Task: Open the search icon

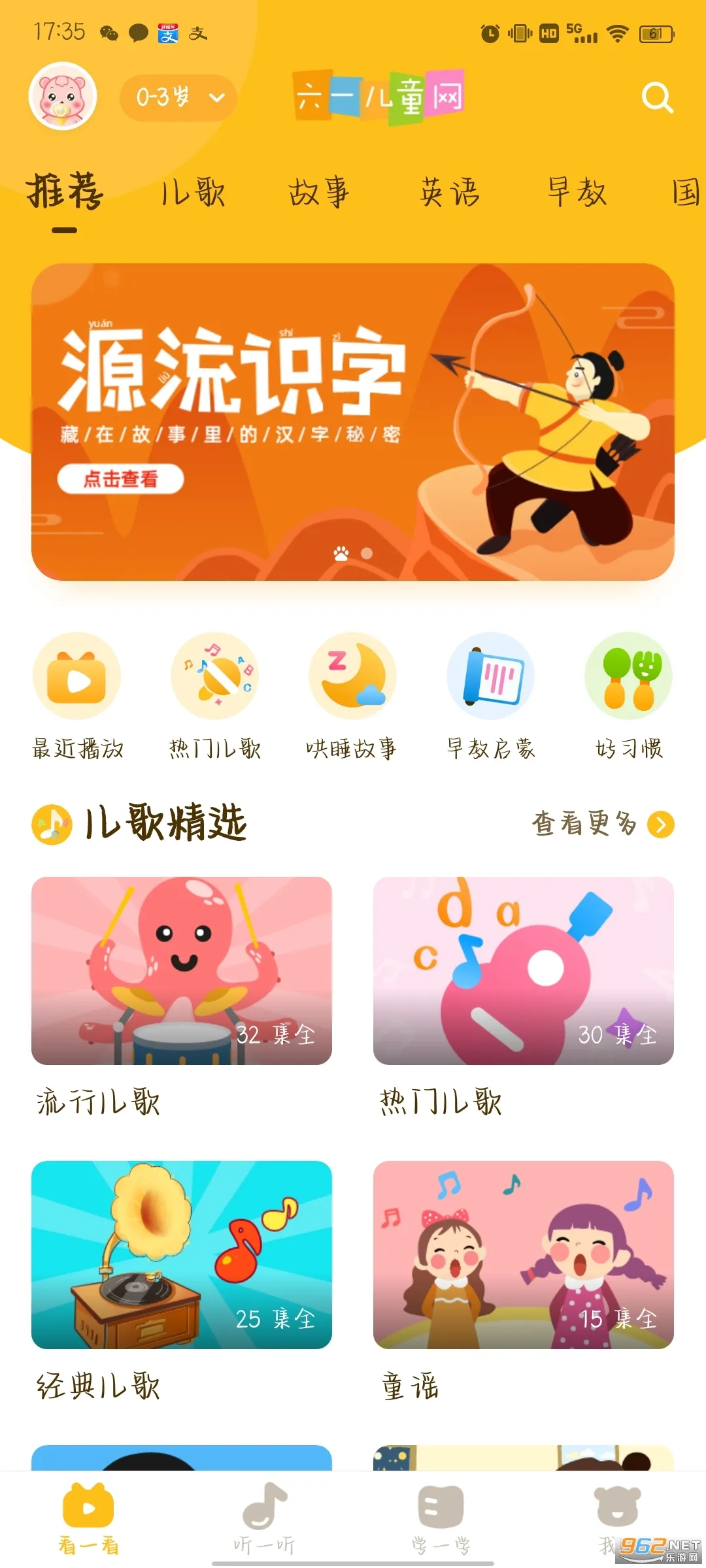Action: click(x=656, y=98)
